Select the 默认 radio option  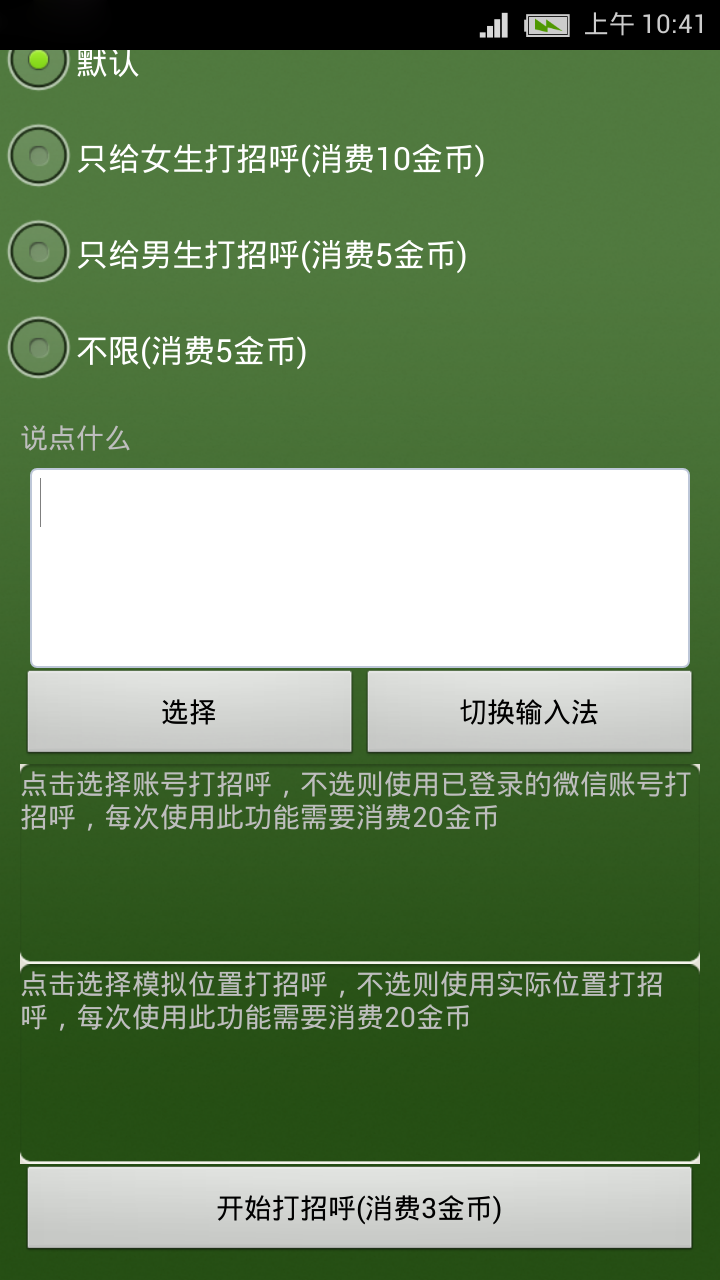39,62
